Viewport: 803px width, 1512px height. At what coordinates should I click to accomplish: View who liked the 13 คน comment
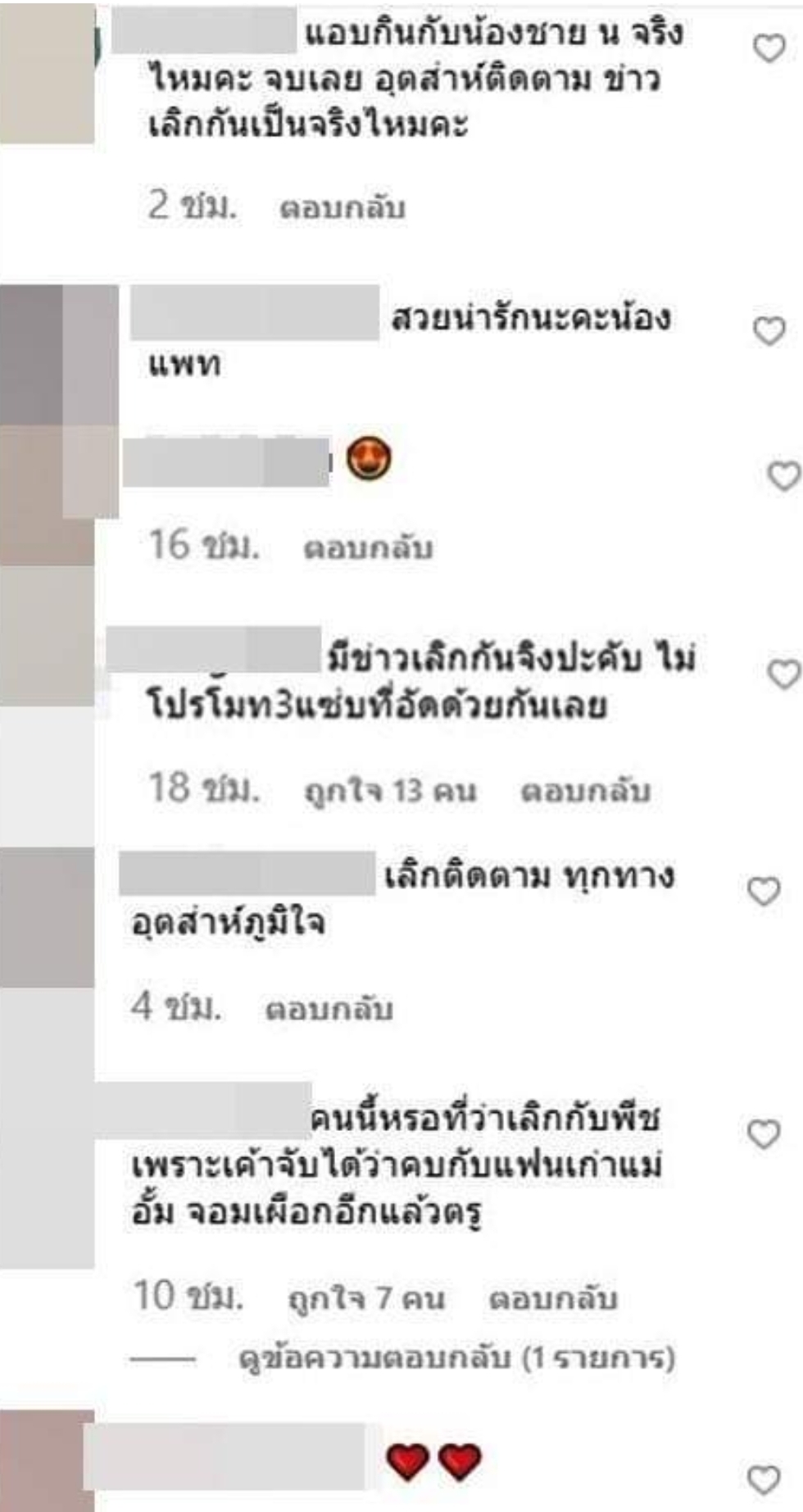[x=390, y=791]
